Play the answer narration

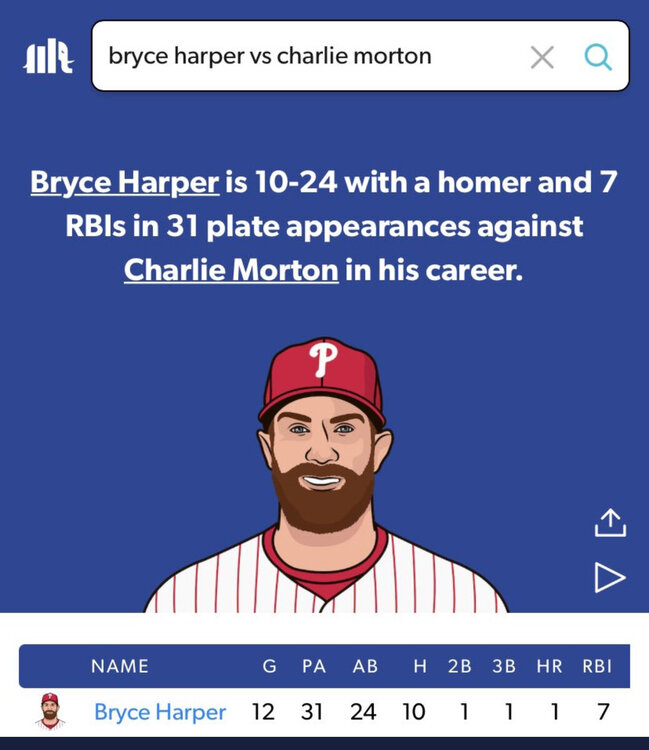coord(610,577)
